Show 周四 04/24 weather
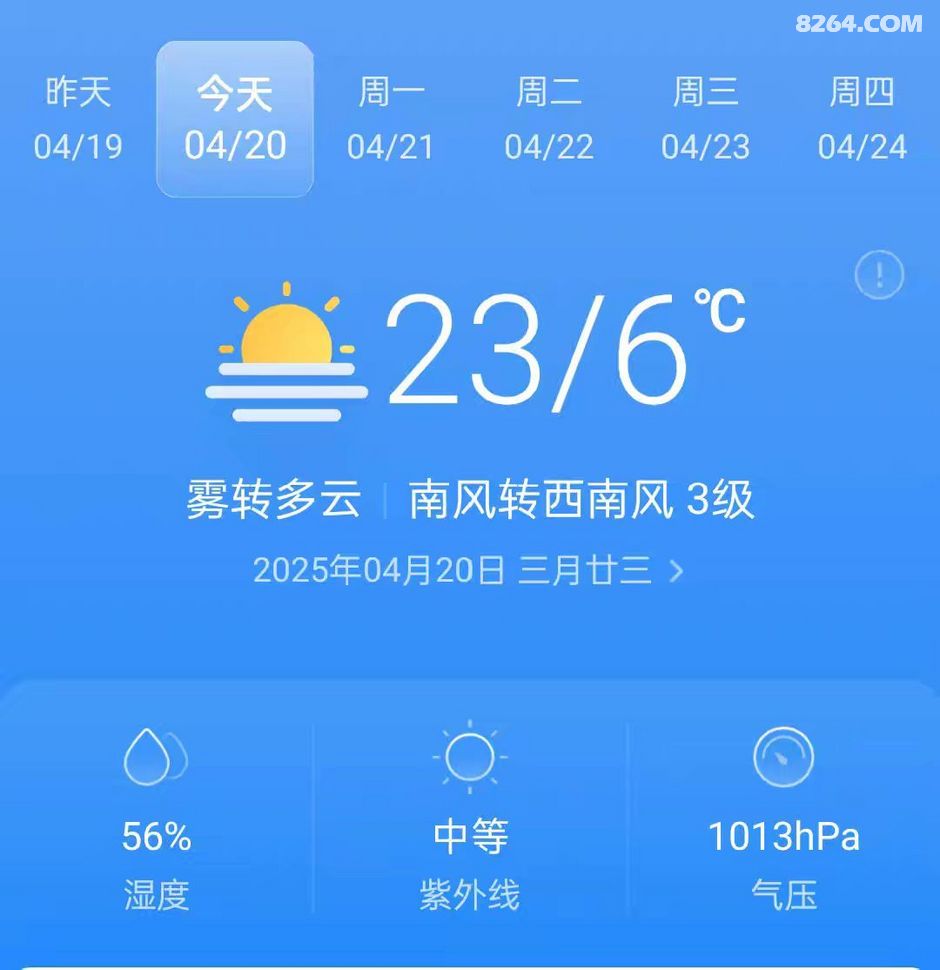The width and height of the screenshot is (940, 970). pyautogui.click(x=862, y=119)
